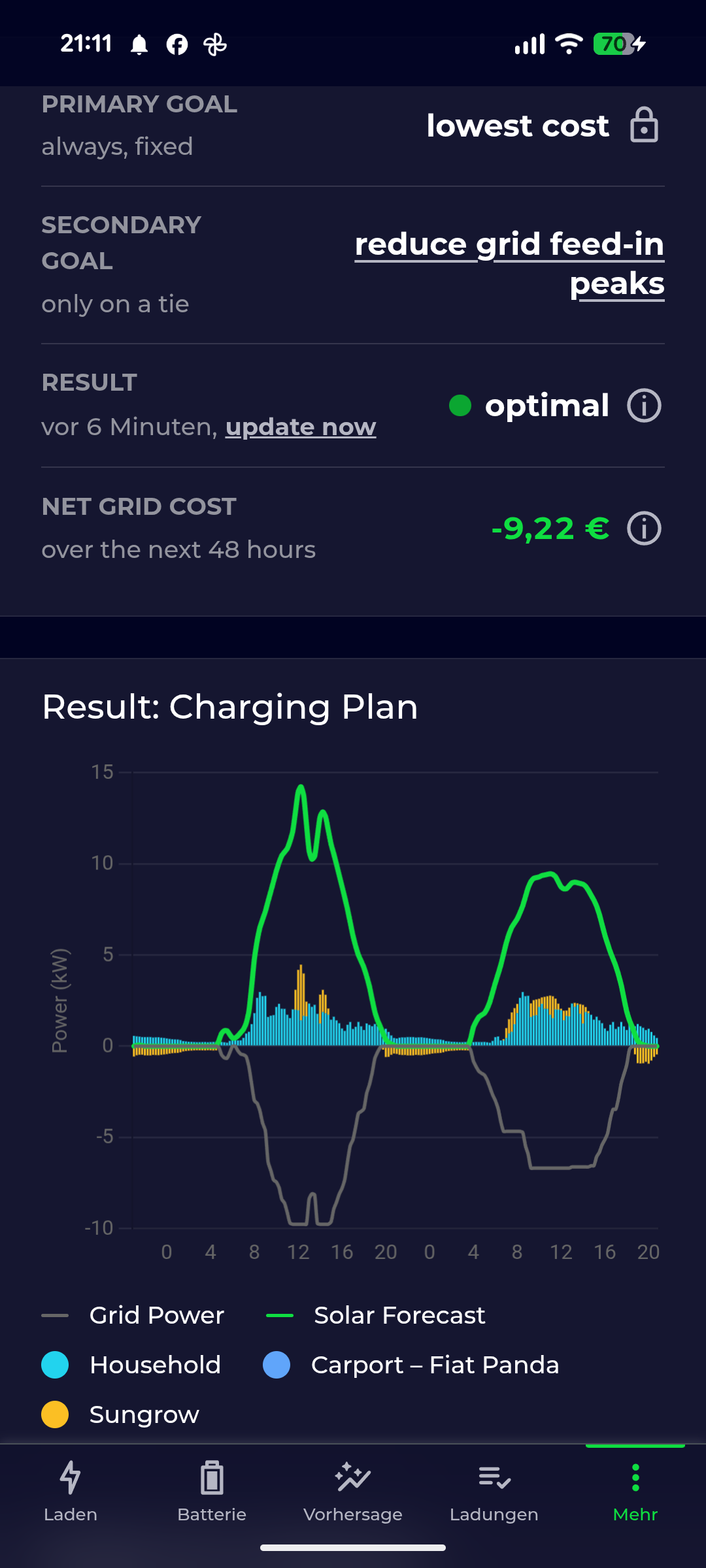Viewport: 706px width, 1568px height.
Task: Open the Batterie tab
Action: (x=212, y=1492)
